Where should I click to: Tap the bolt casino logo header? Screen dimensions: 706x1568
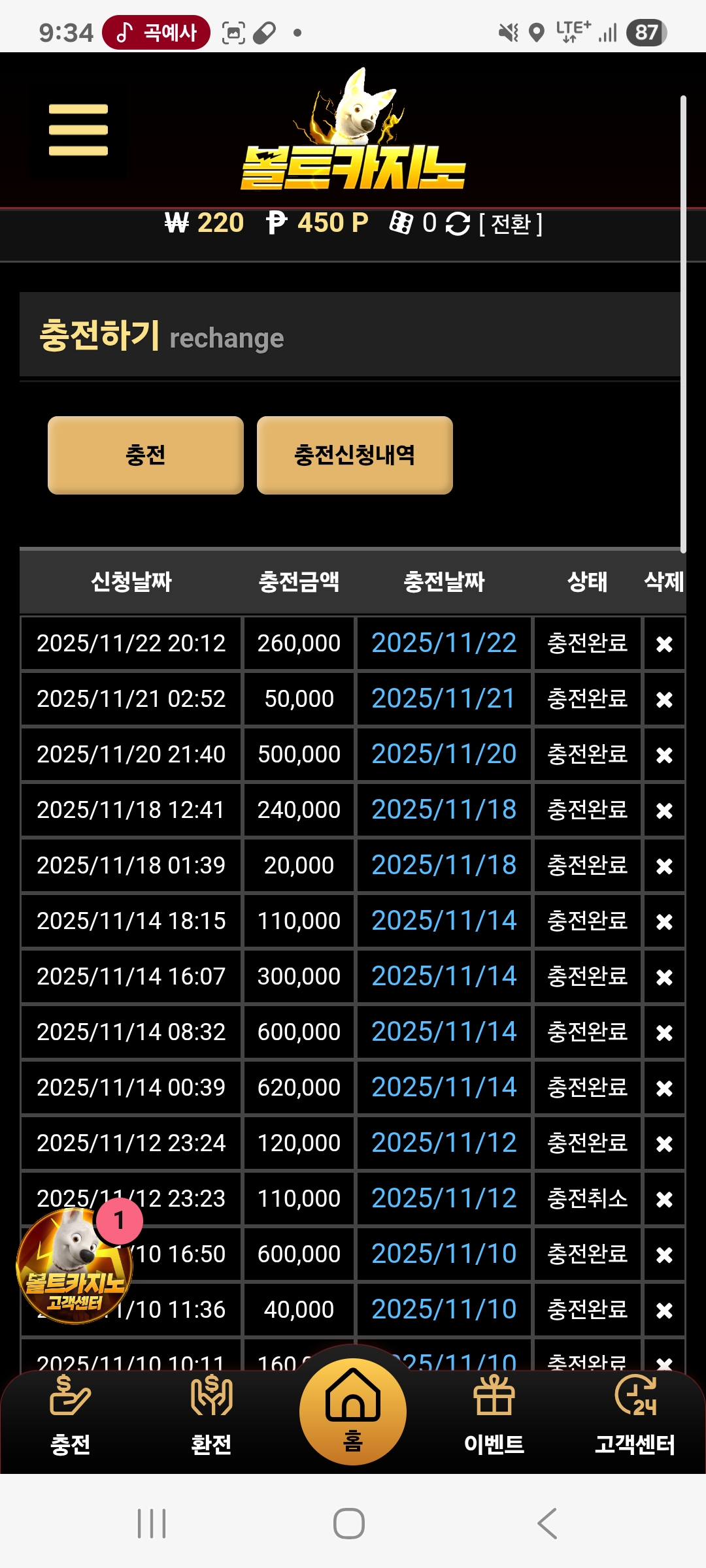pyautogui.click(x=353, y=134)
